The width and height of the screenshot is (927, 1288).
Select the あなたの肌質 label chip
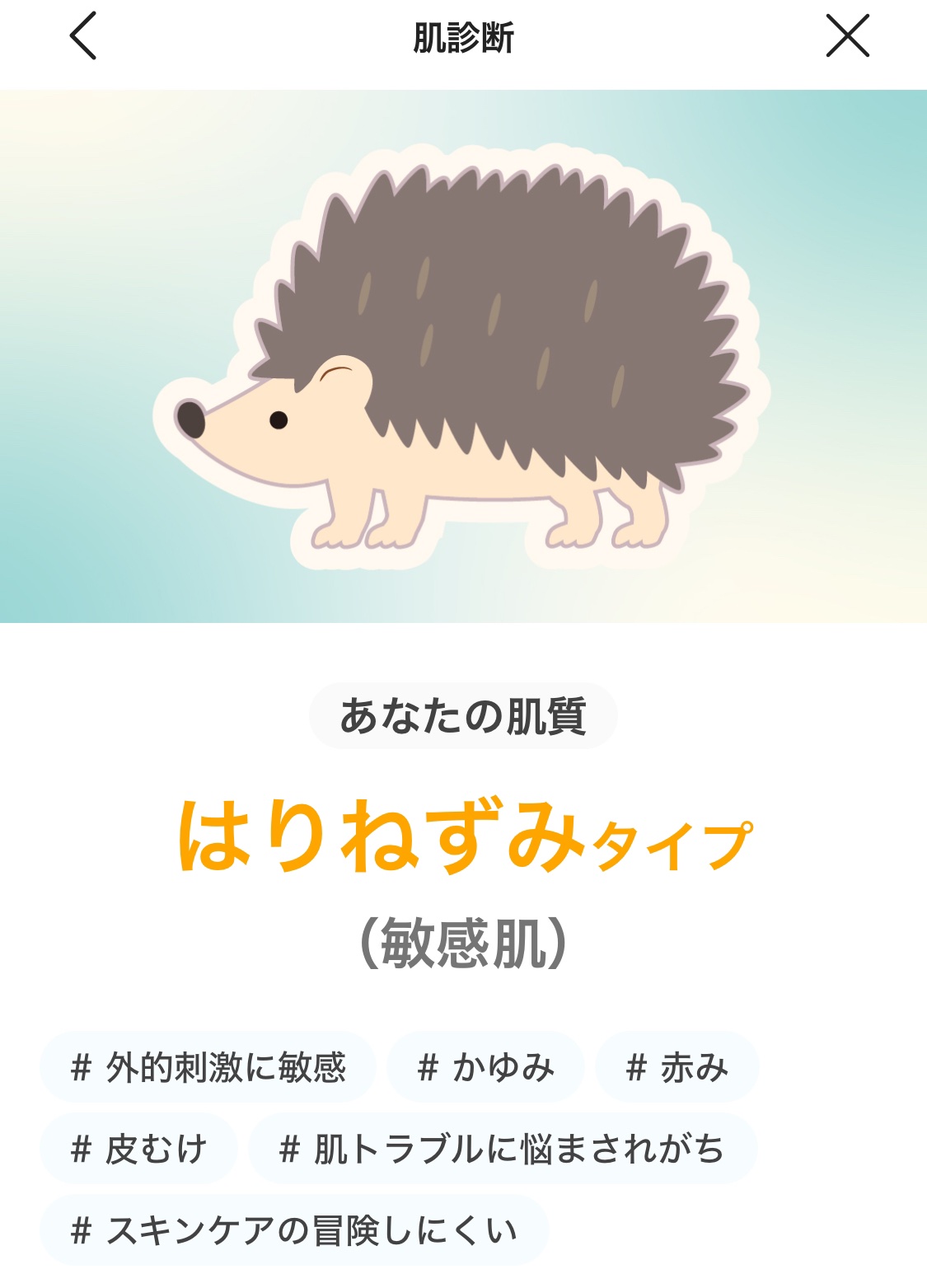point(463,715)
